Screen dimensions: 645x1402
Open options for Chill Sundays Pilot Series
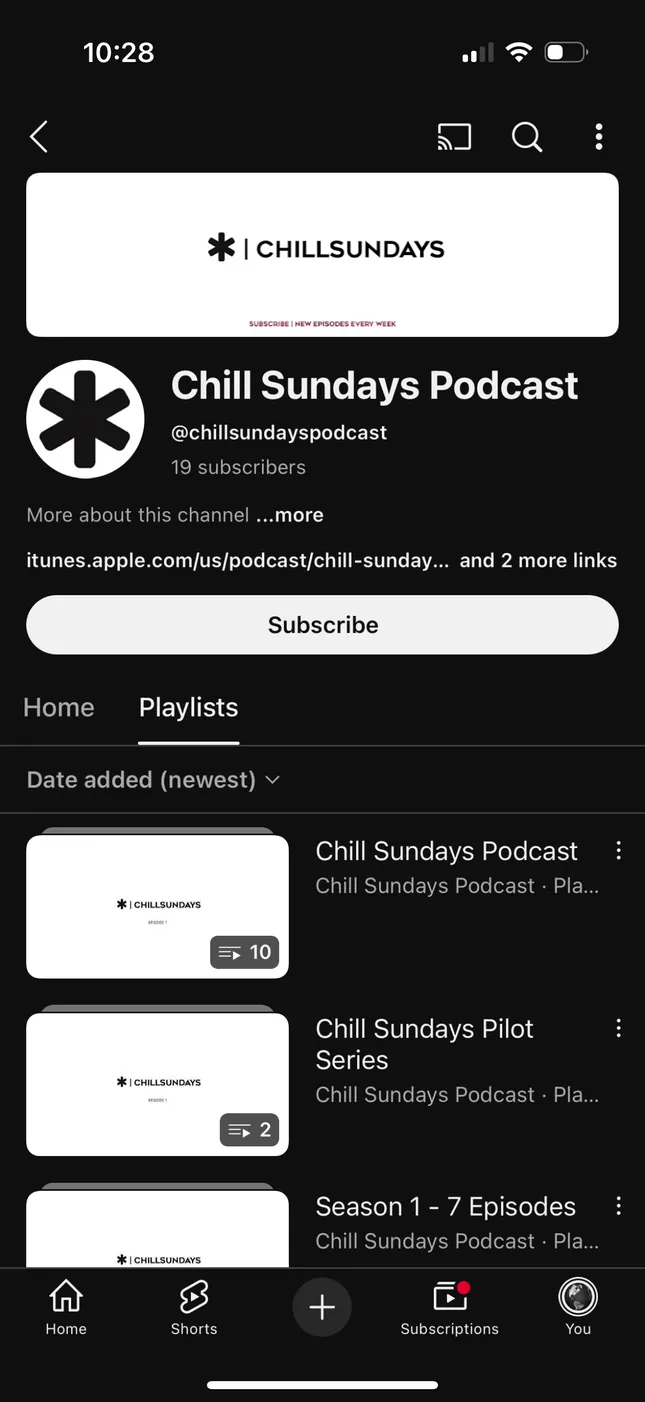618,1028
